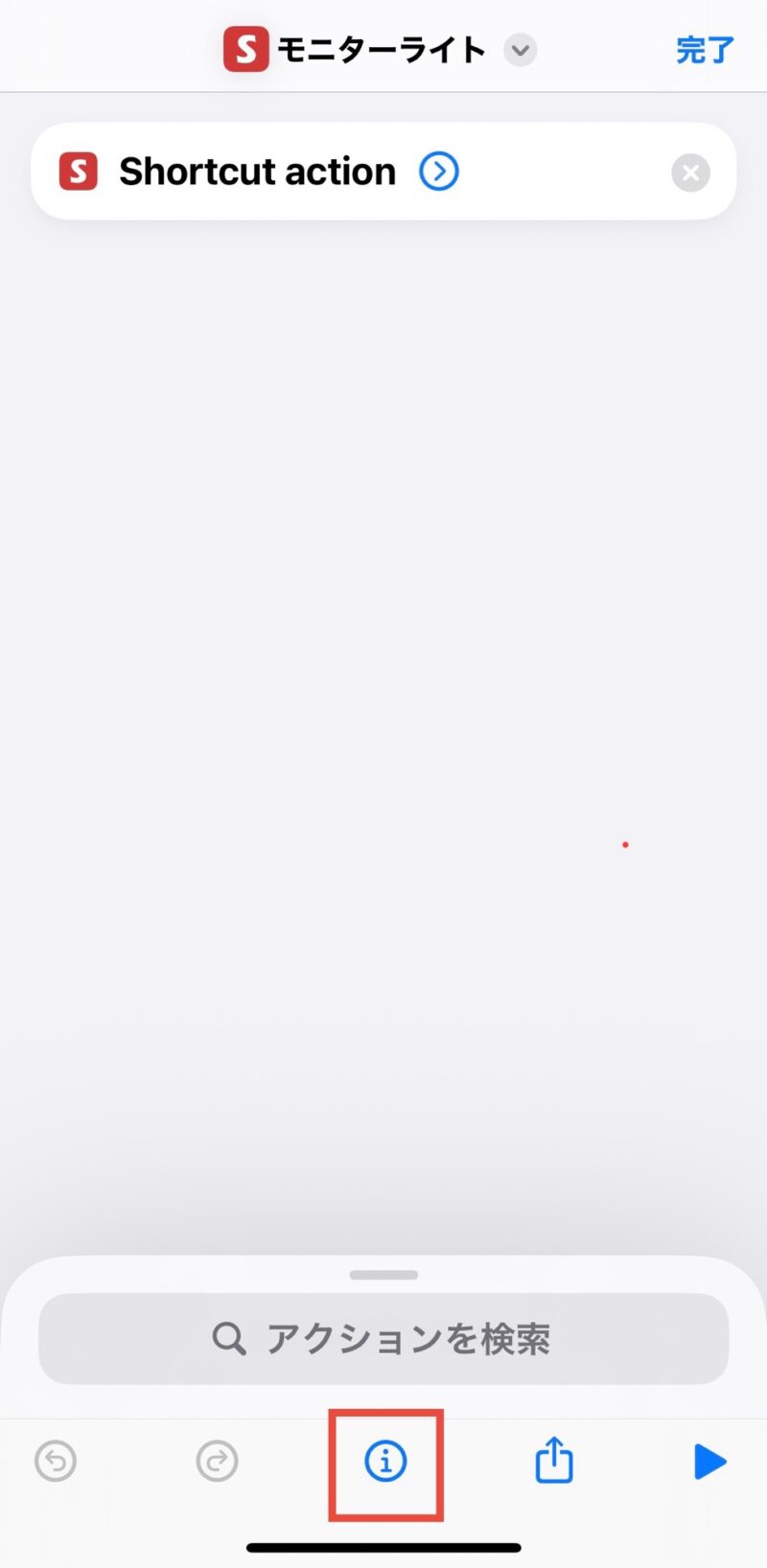Open the モニターライト title dropdown

[x=521, y=50]
